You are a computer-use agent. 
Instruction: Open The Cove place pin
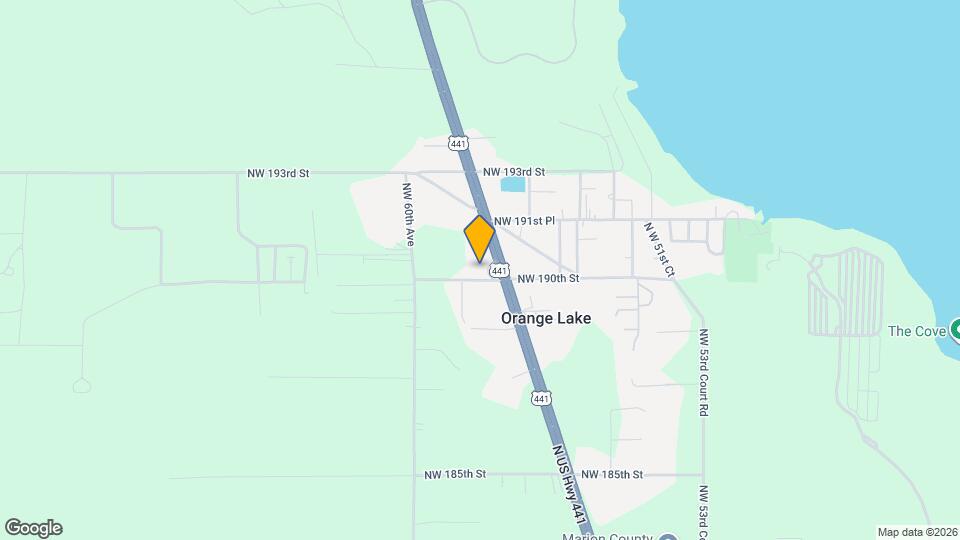[x=954, y=329]
